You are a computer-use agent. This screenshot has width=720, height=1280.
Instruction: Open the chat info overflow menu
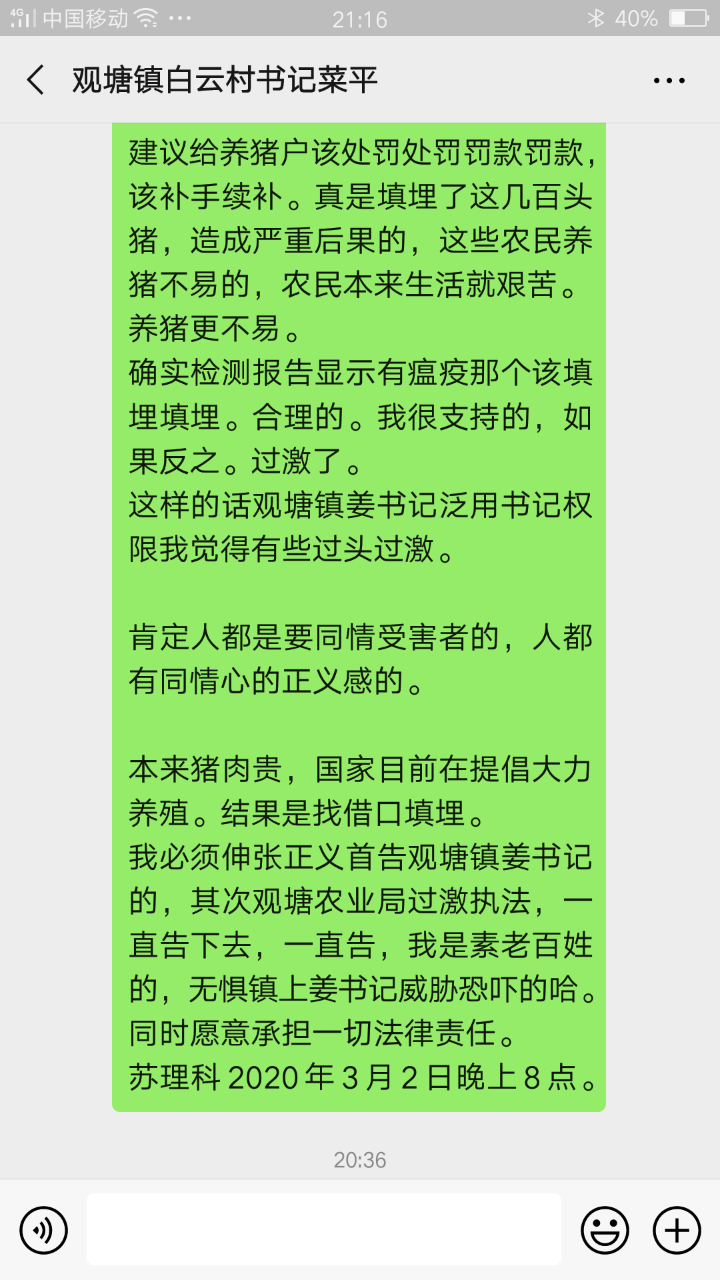point(669,80)
